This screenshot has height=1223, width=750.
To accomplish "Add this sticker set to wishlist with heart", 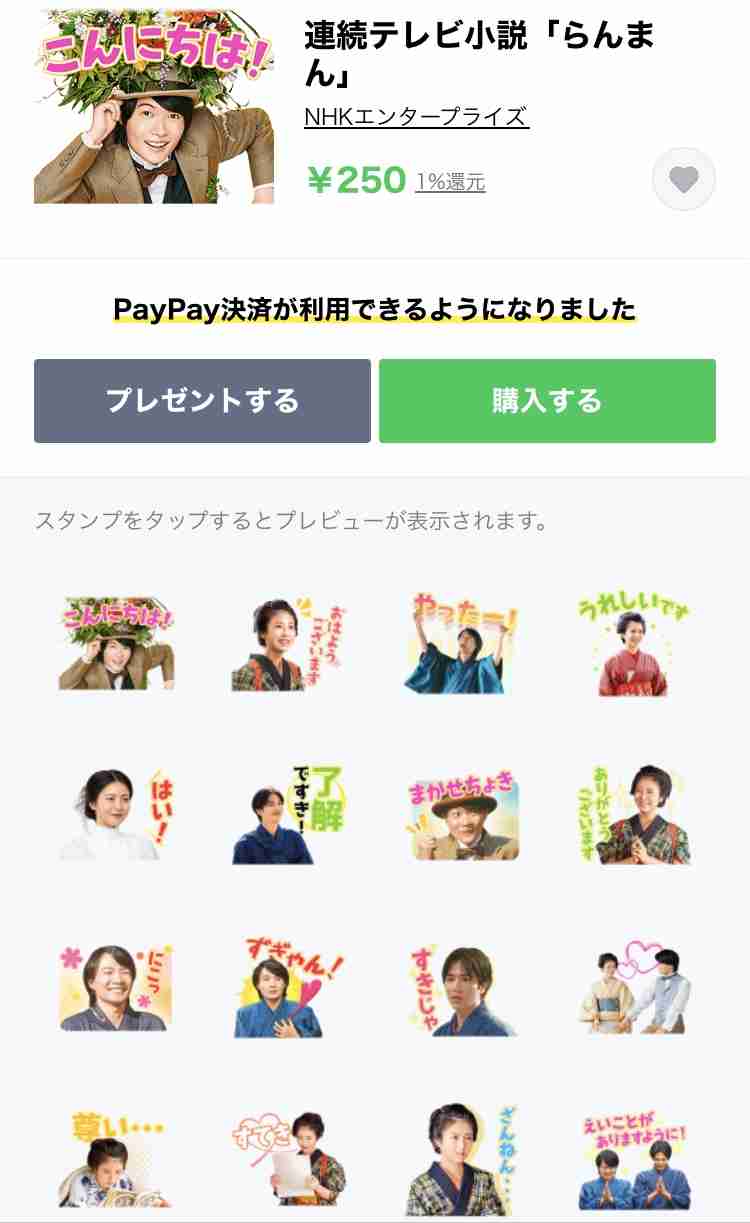I will pyautogui.click(x=684, y=180).
